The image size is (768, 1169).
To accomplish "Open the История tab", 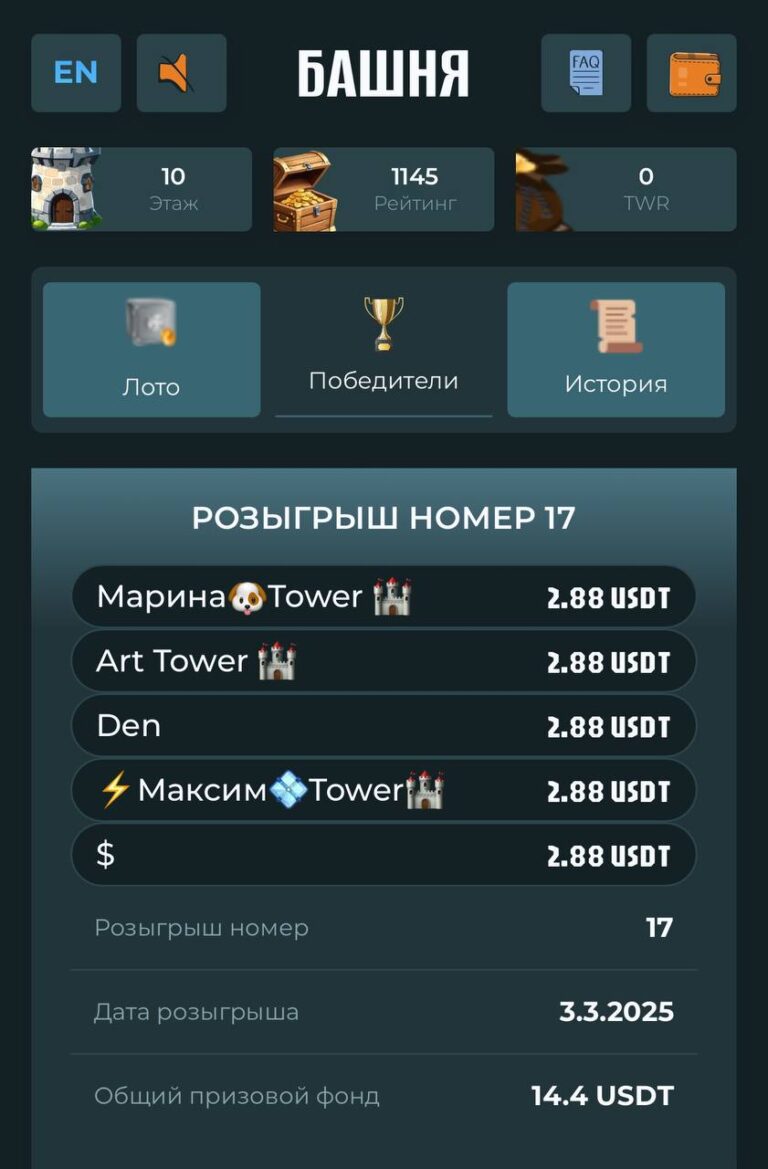I will click(x=615, y=349).
